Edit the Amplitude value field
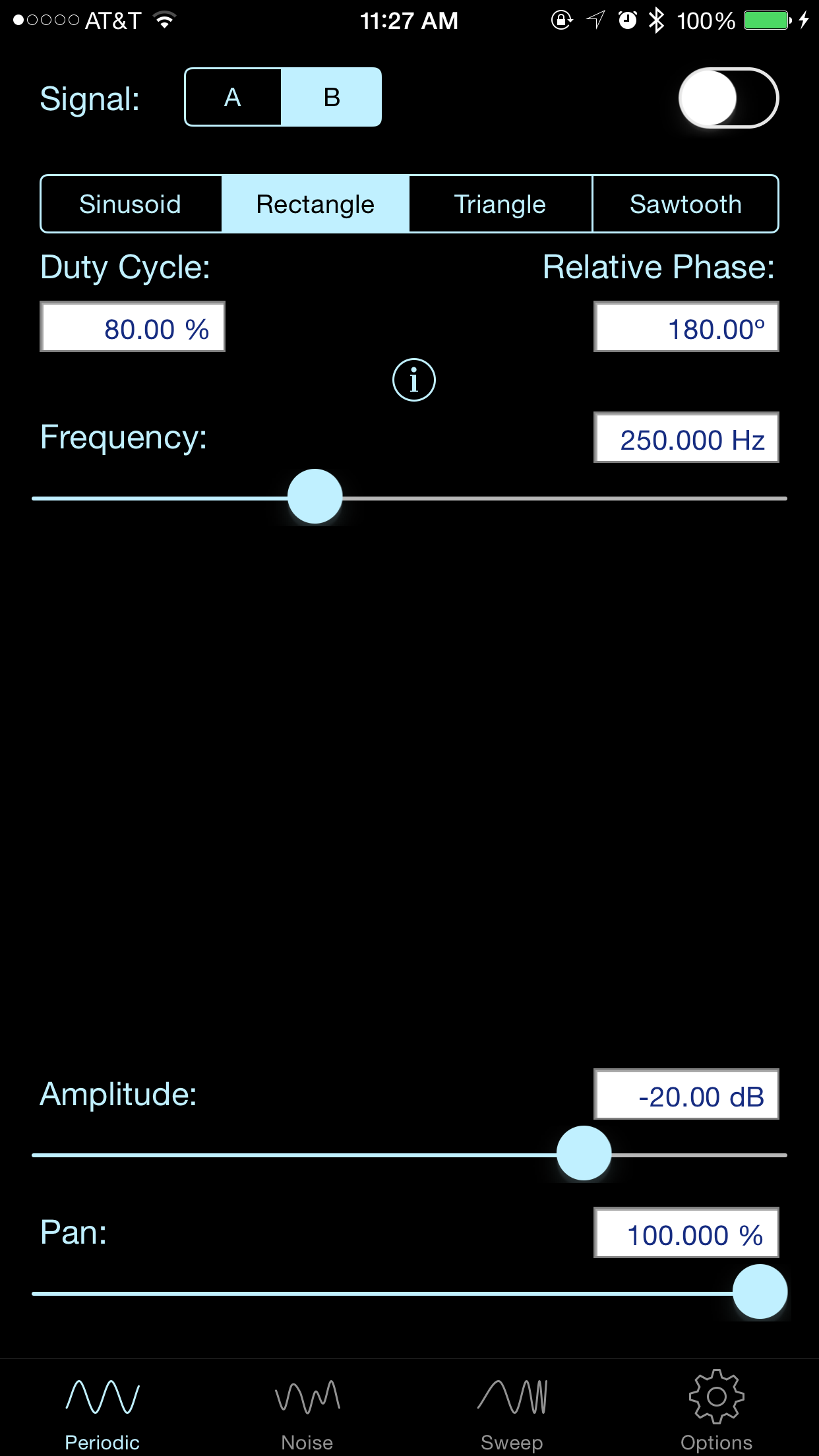Screen dimensions: 819x1456 click(x=686, y=1095)
